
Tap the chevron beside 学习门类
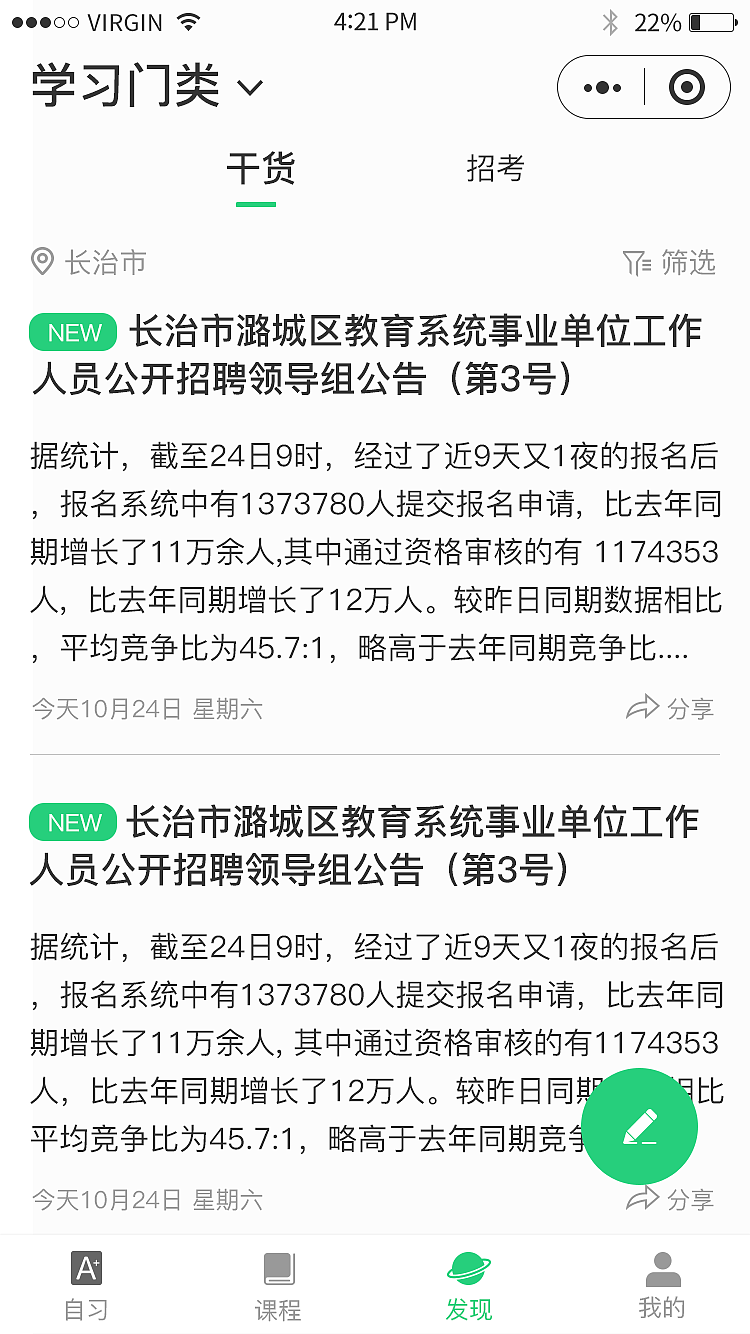click(249, 90)
